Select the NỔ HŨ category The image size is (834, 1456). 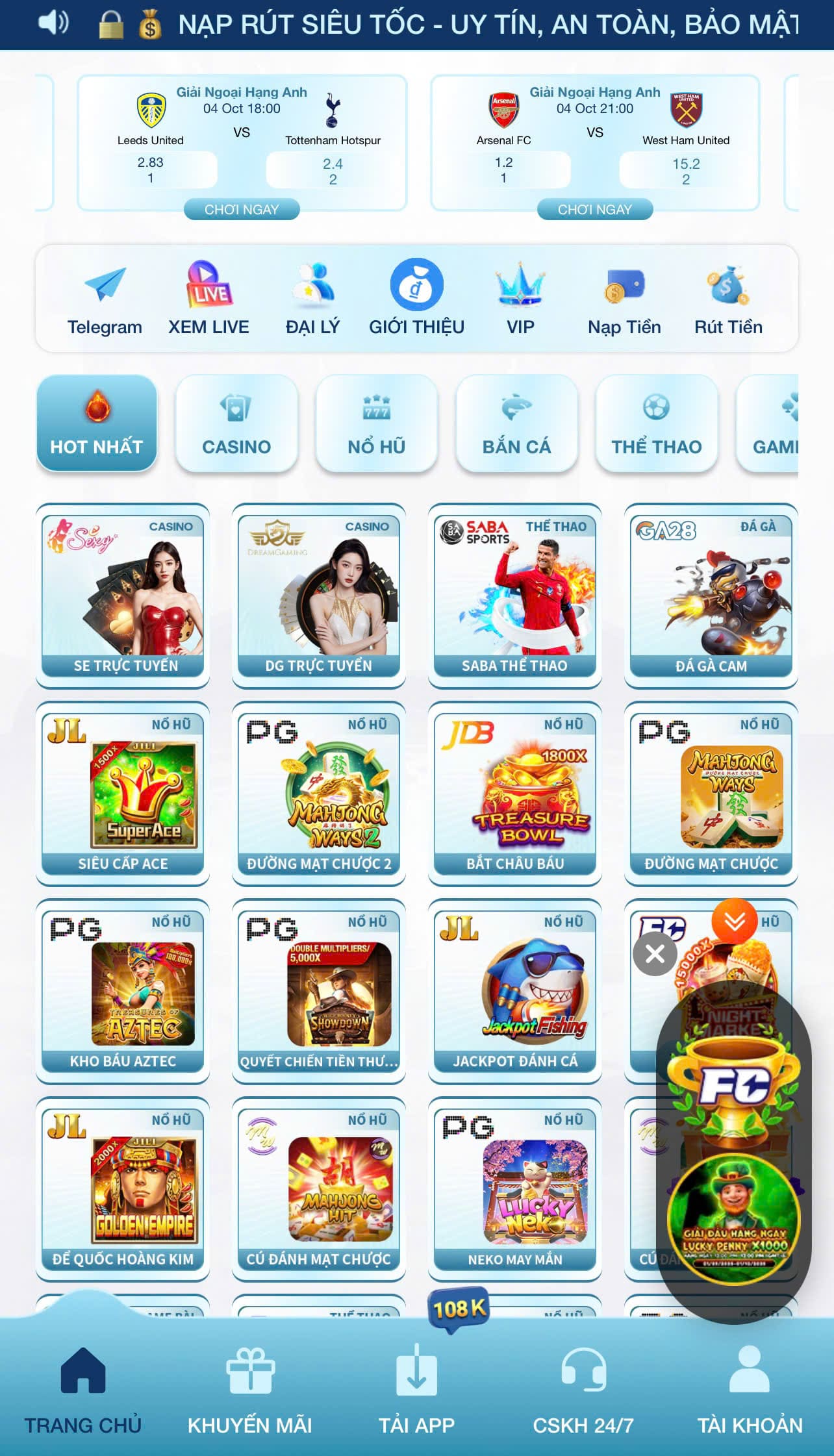coord(377,423)
